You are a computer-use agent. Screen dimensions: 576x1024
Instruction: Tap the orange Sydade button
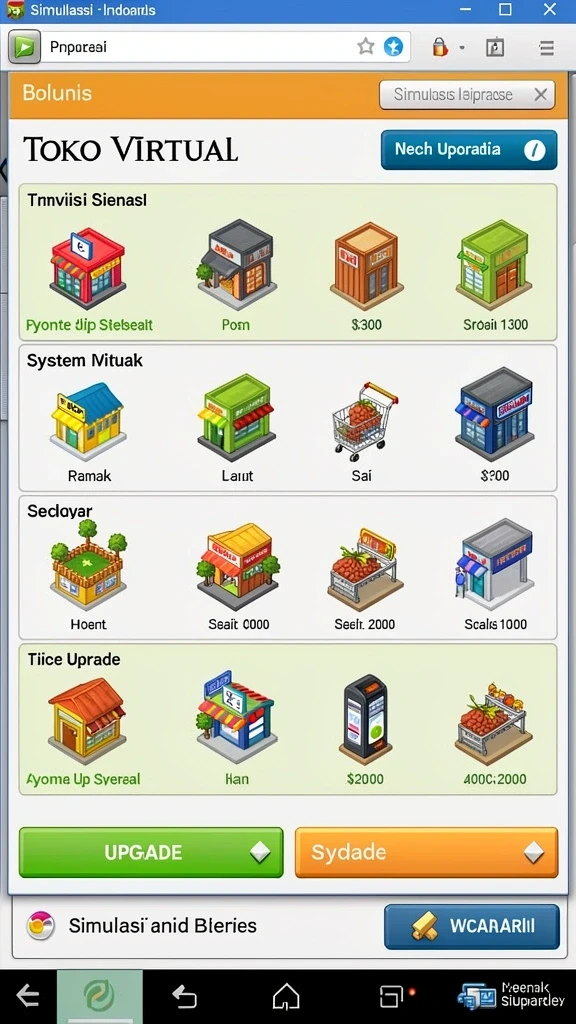(x=426, y=852)
